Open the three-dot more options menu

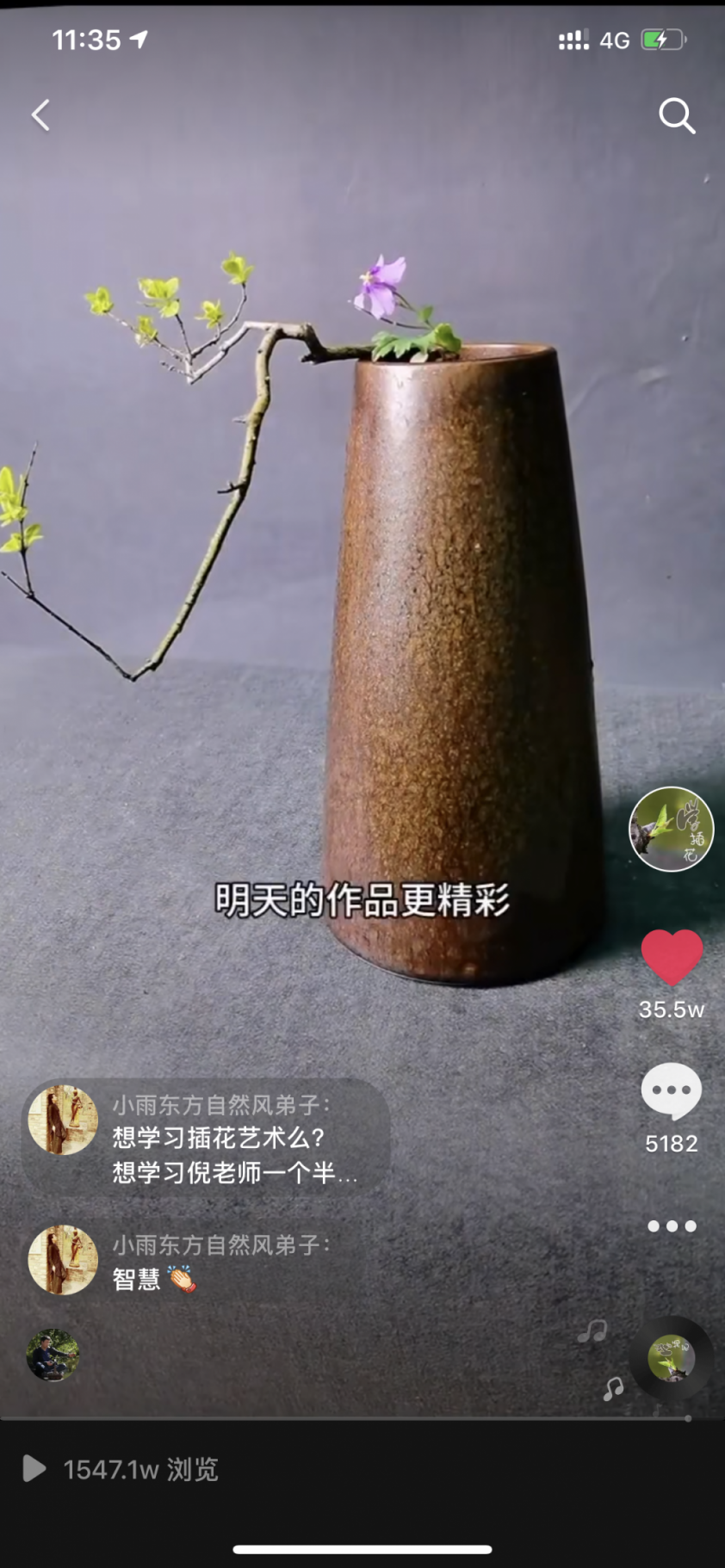[672, 1225]
